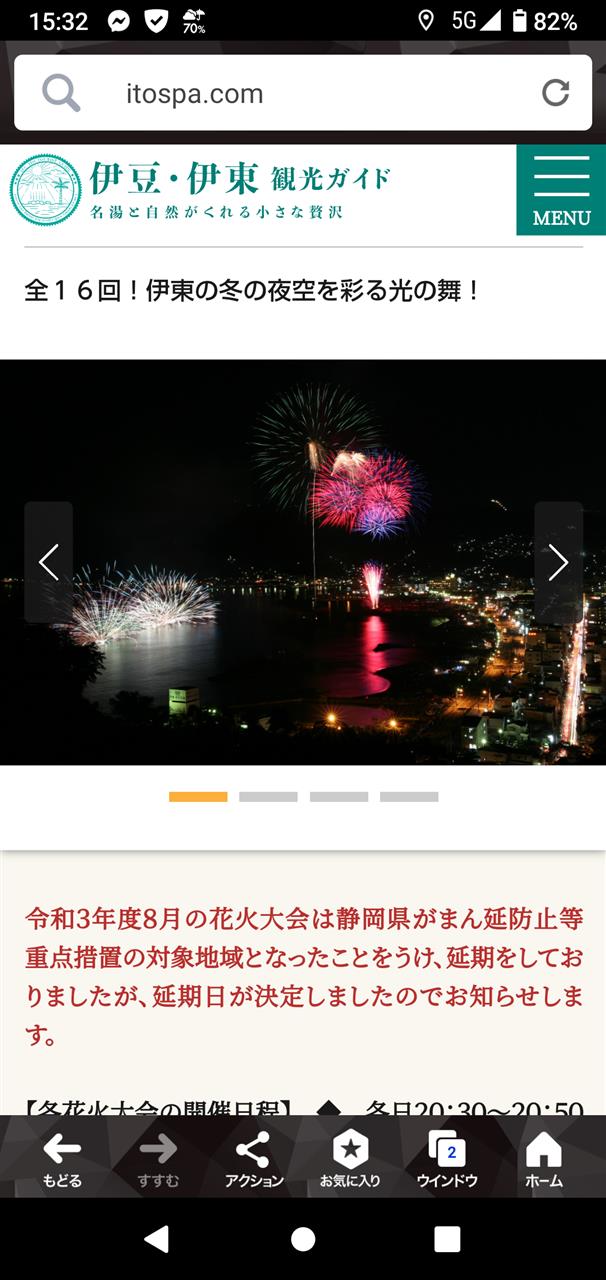
Task: Jump to the third carousel indicator
Action: click(x=339, y=797)
